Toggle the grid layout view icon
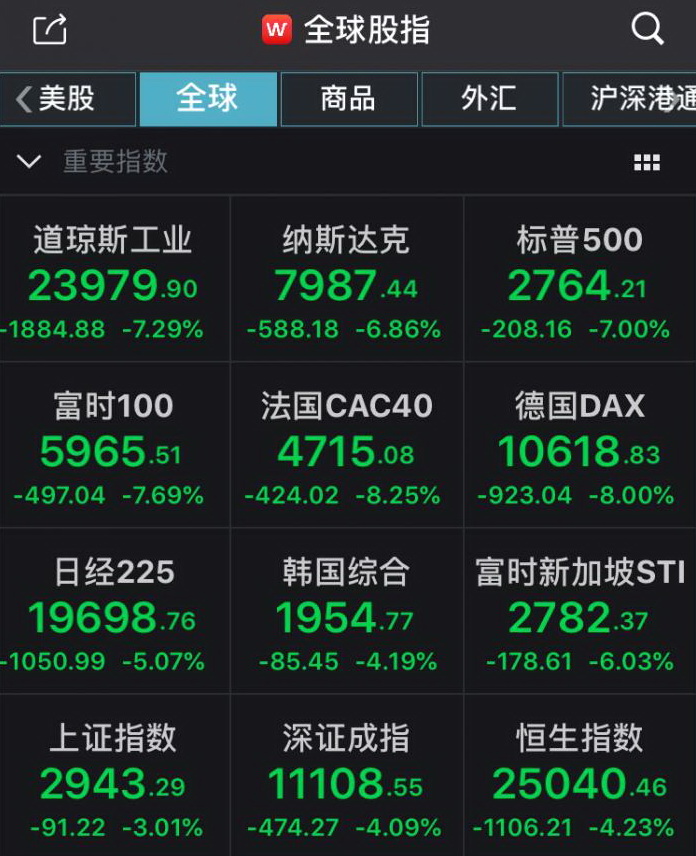The image size is (696, 856). point(647,163)
